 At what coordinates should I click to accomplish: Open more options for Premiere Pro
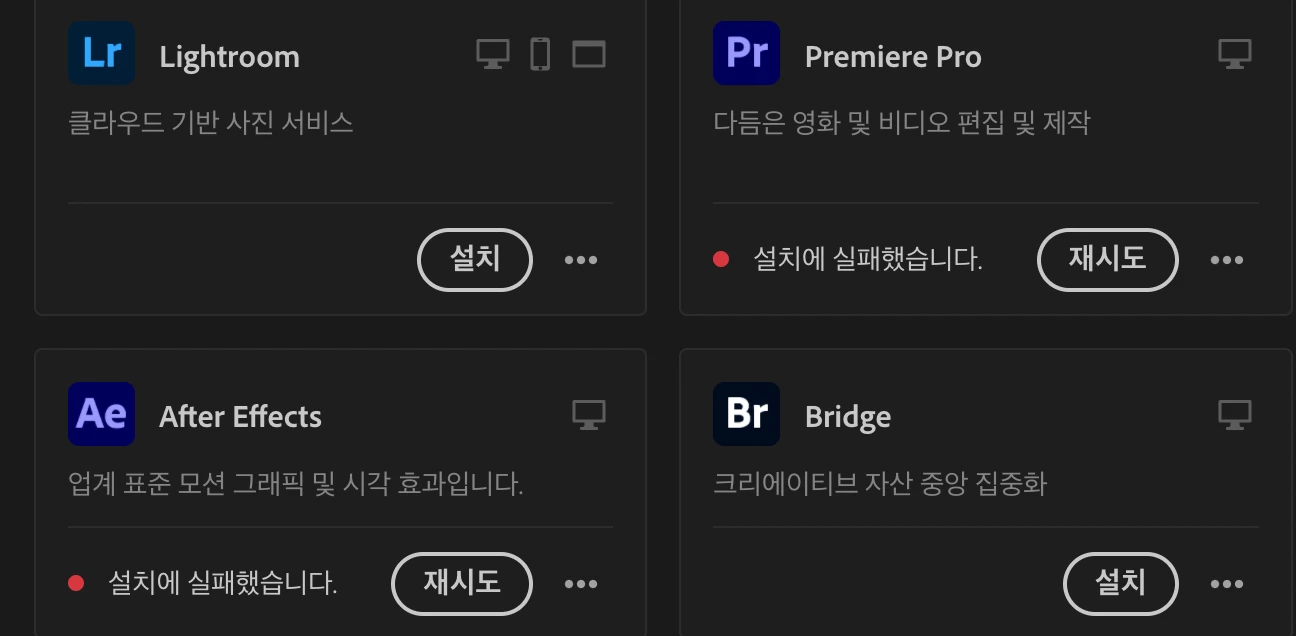click(1227, 260)
